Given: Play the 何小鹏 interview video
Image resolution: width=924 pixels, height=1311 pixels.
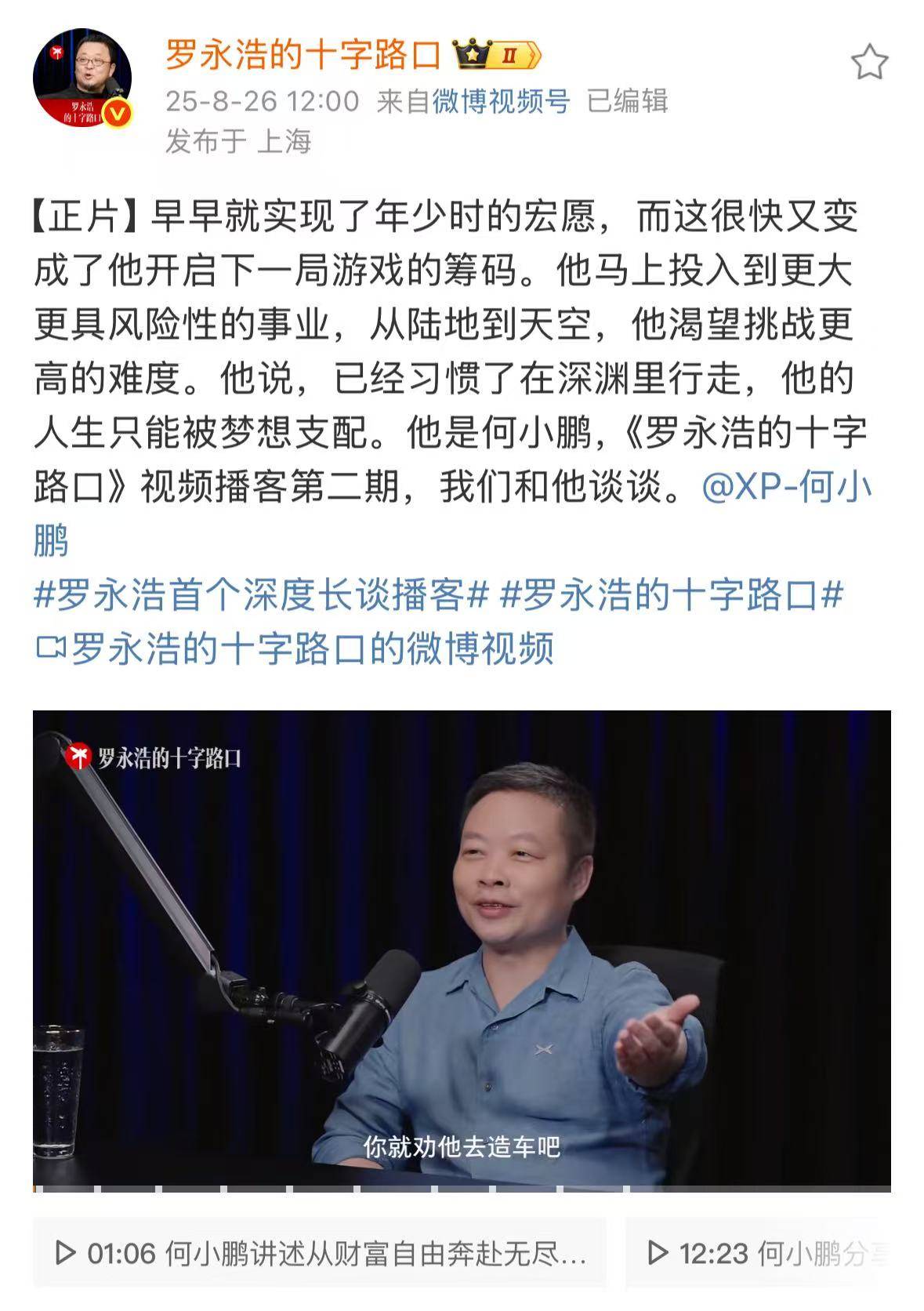Looking at the screenshot, I should point(462,950).
